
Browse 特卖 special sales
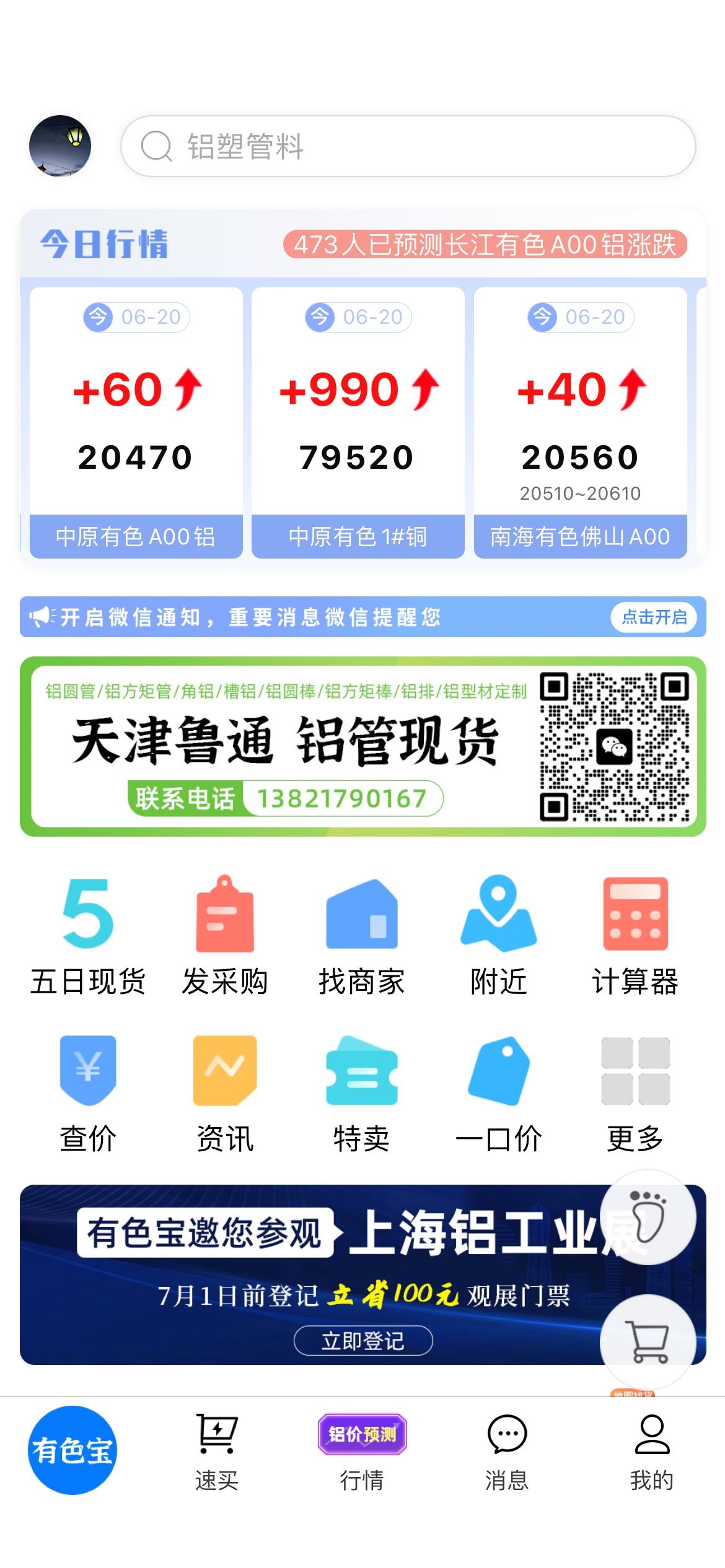point(362,1093)
